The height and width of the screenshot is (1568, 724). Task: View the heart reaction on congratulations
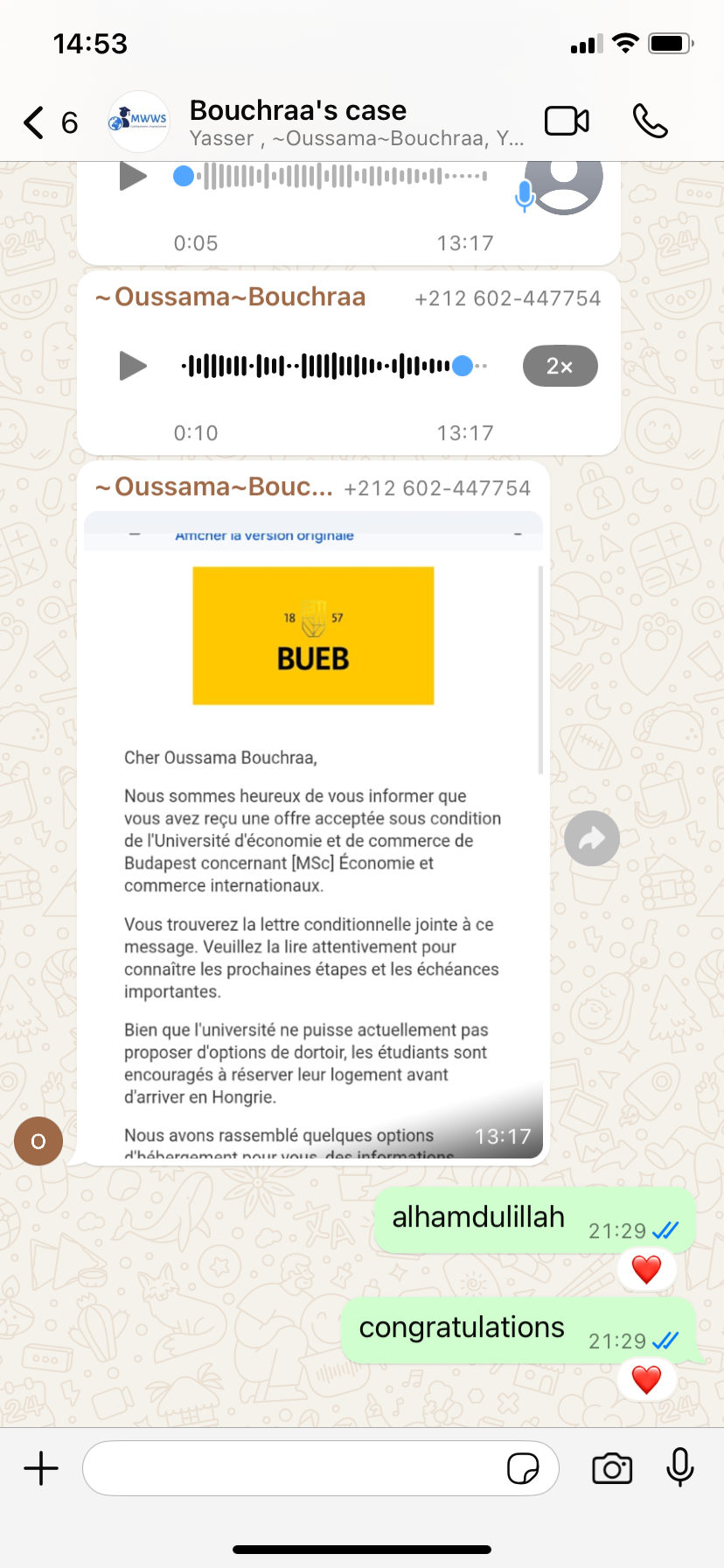[646, 1379]
